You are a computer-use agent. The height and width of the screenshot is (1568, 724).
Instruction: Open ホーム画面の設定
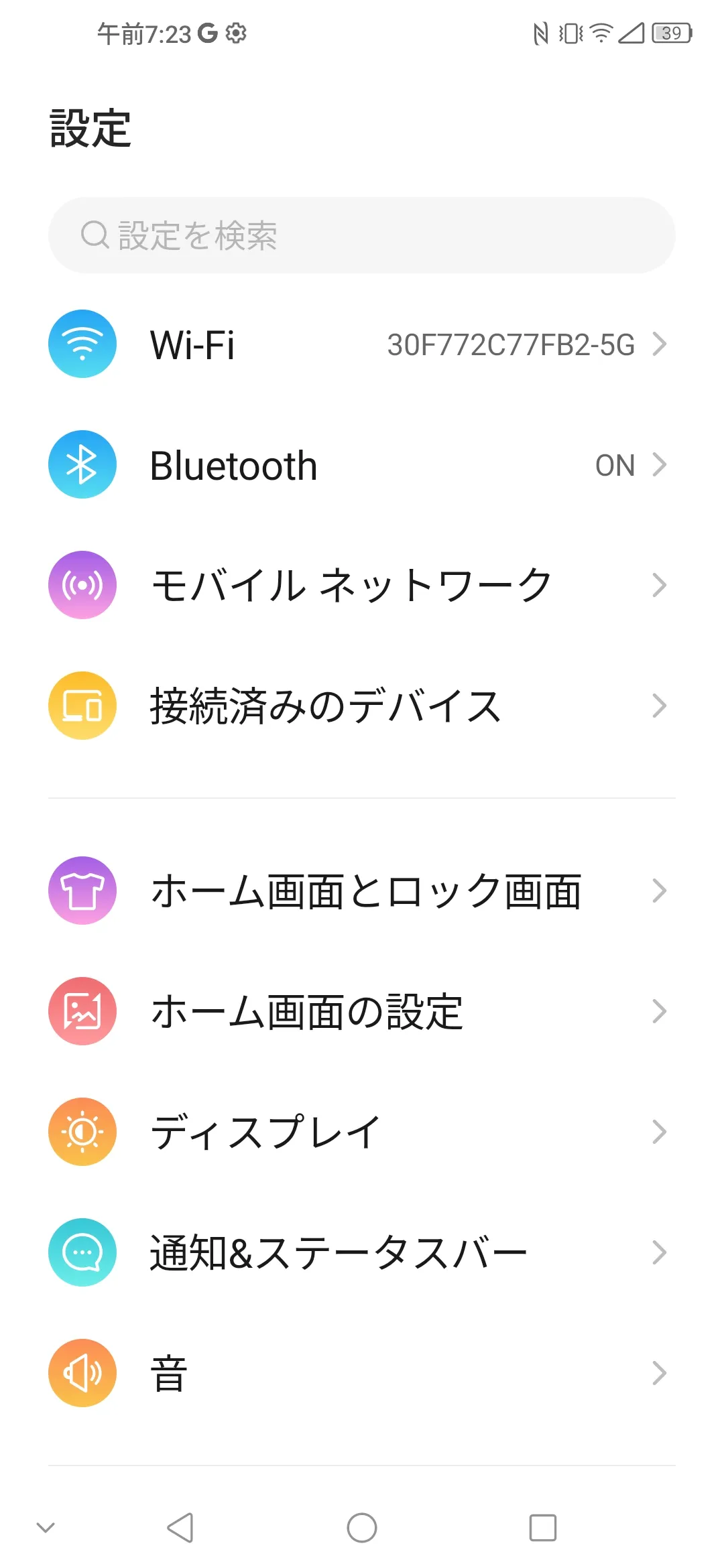[x=362, y=1012]
